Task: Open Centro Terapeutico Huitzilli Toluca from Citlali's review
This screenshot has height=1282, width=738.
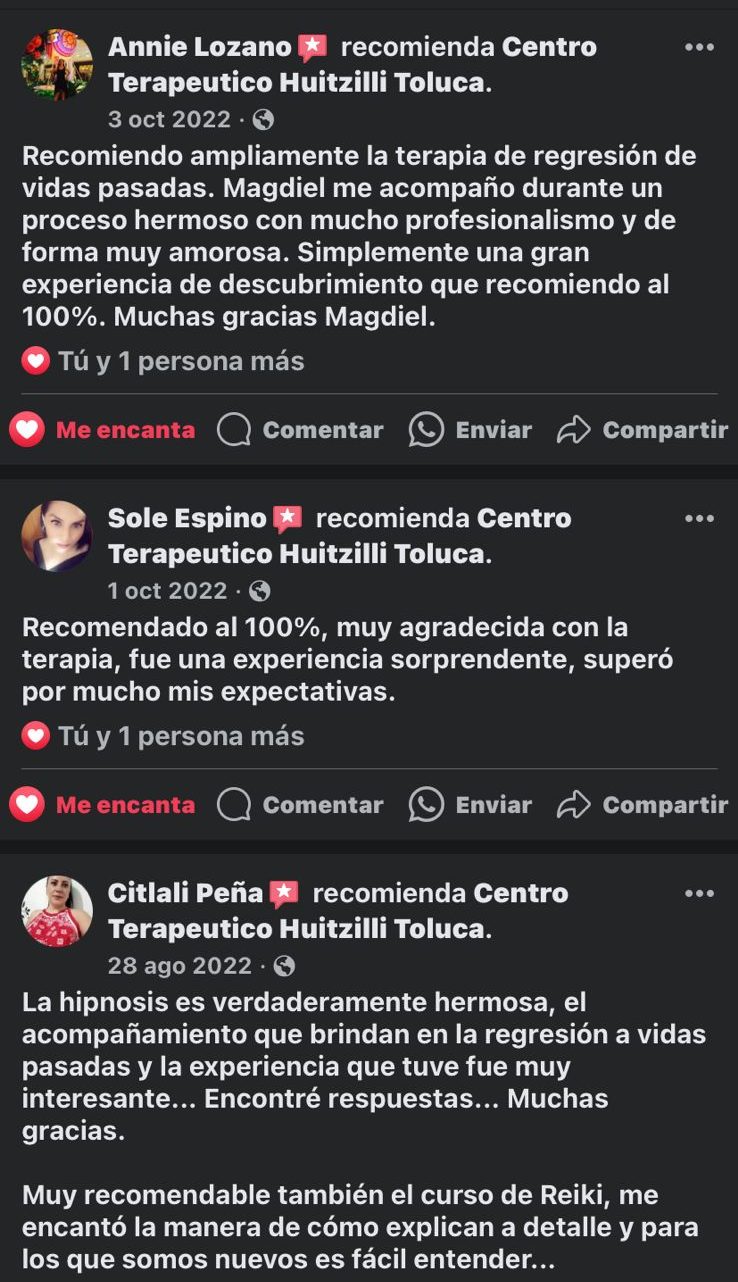Action: (298, 929)
